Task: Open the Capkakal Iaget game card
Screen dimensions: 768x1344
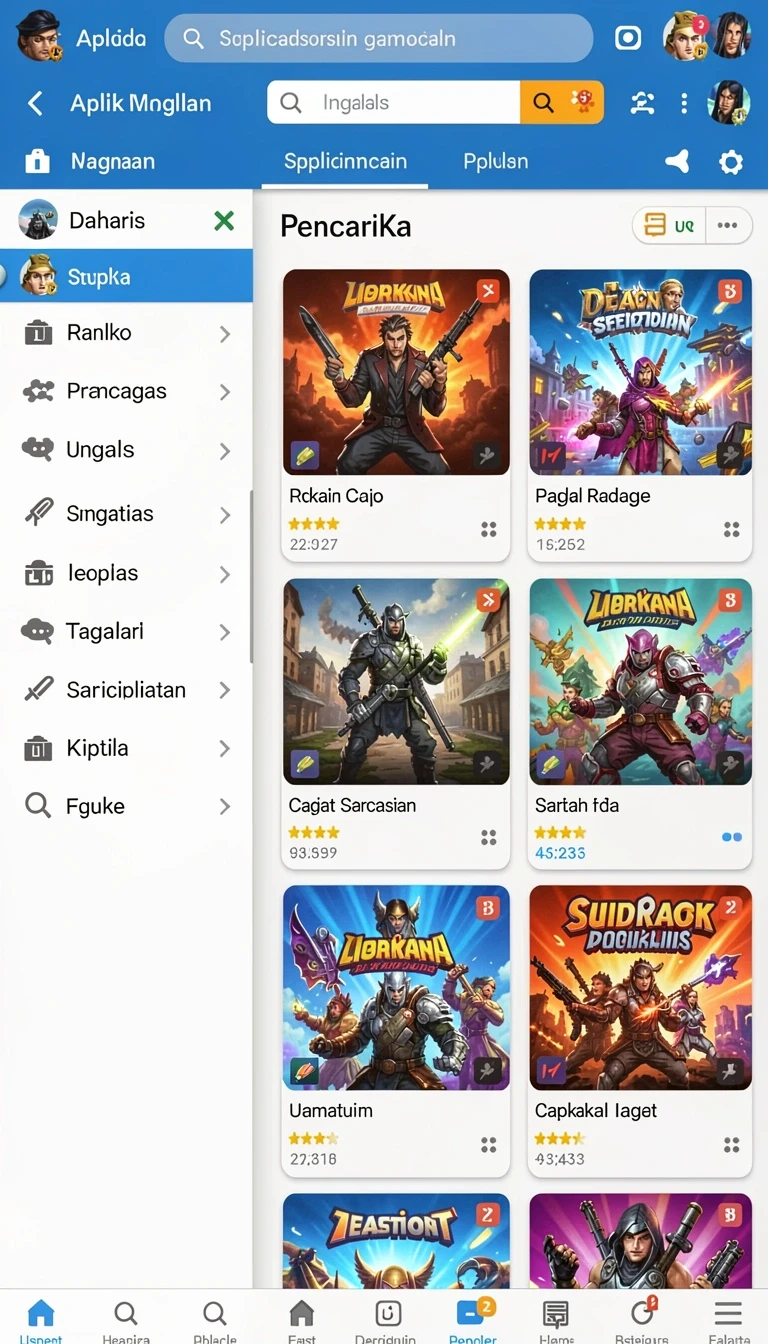Action: point(640,1030)
